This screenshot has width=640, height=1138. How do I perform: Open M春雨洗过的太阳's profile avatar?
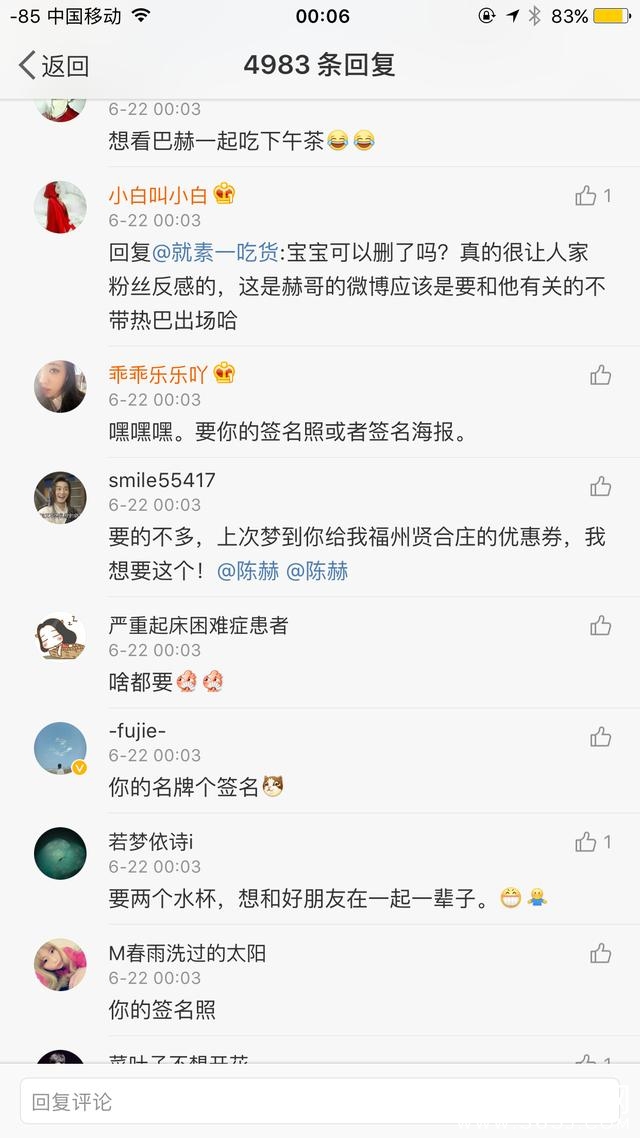(60, 964)
